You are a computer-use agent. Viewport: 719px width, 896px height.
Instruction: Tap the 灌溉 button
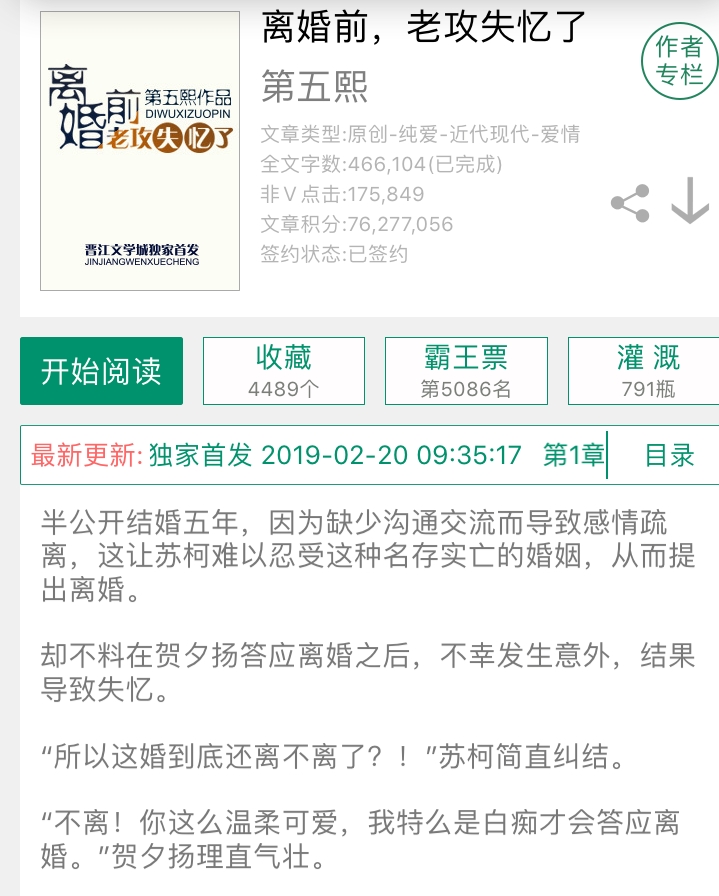647,371
